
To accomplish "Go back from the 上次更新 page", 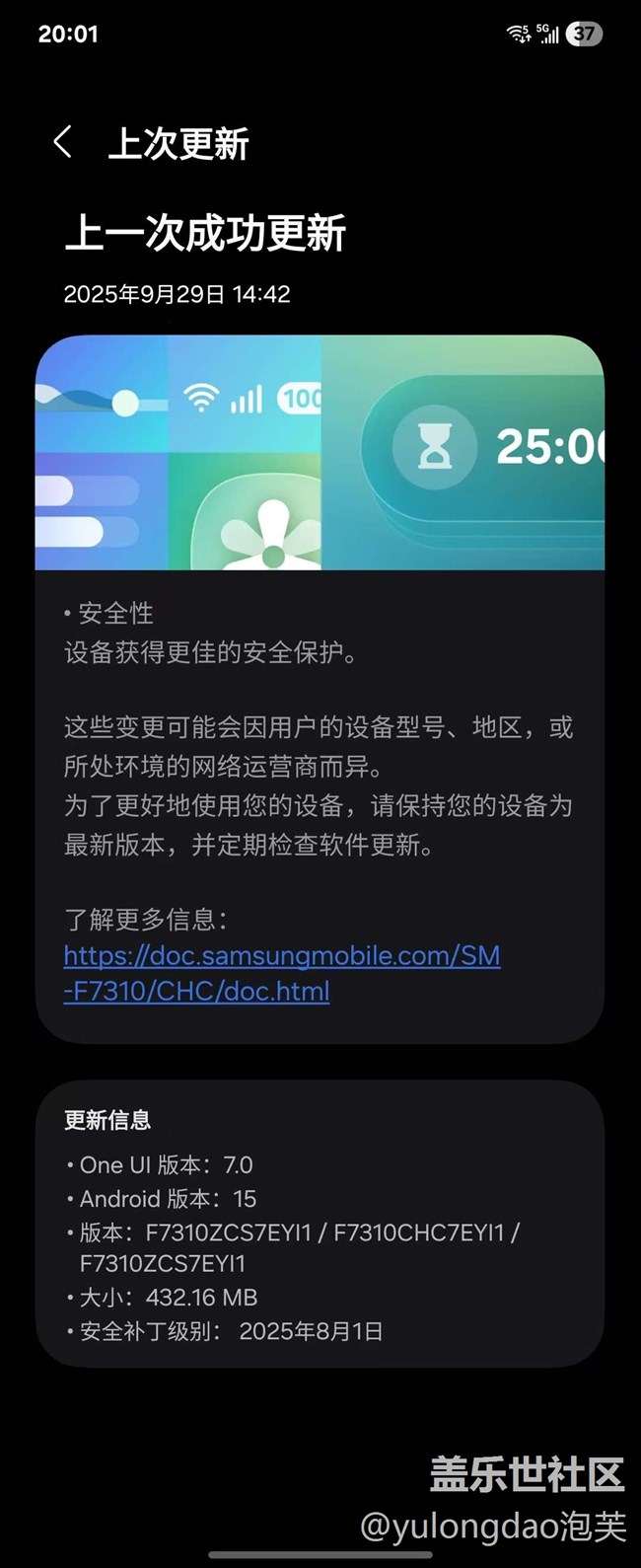I will tap(63, 142).
